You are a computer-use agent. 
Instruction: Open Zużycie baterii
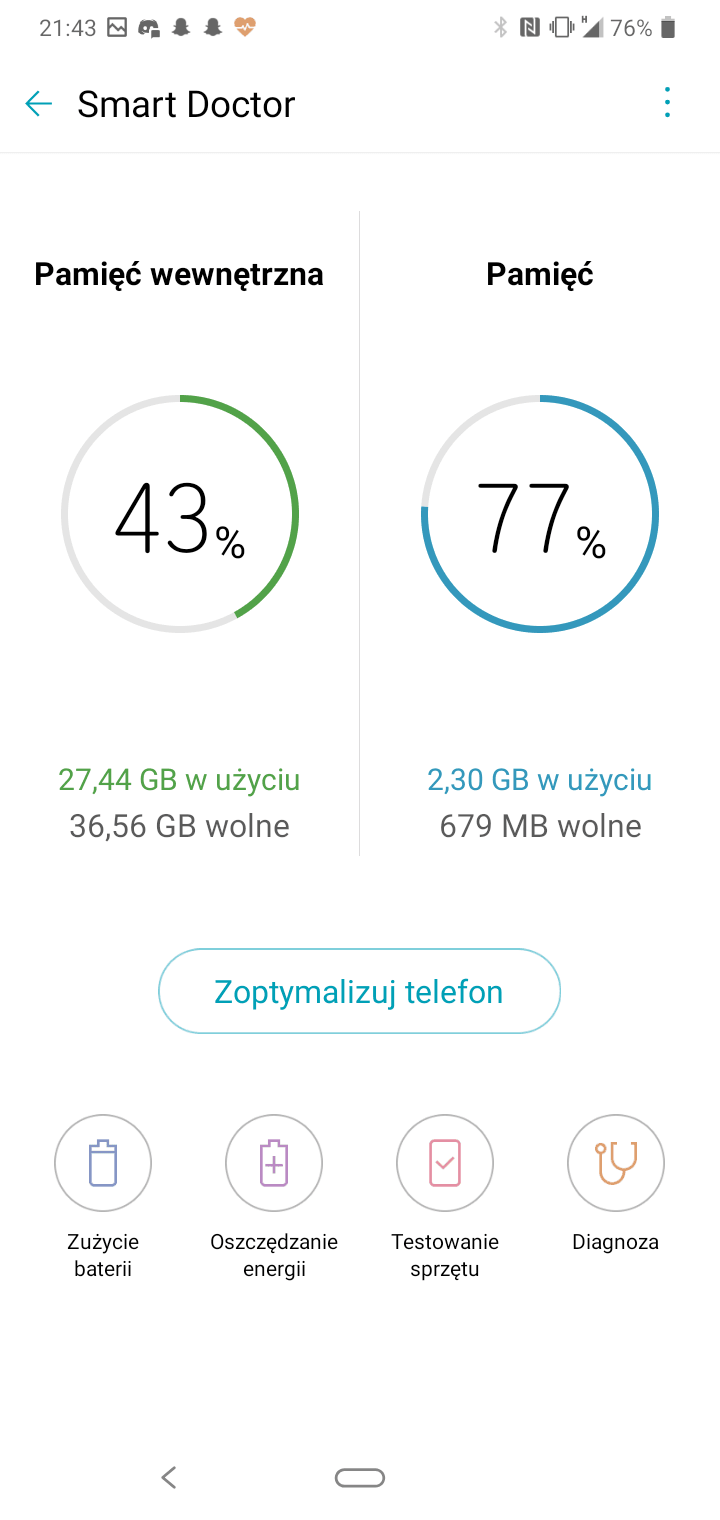103,1197
